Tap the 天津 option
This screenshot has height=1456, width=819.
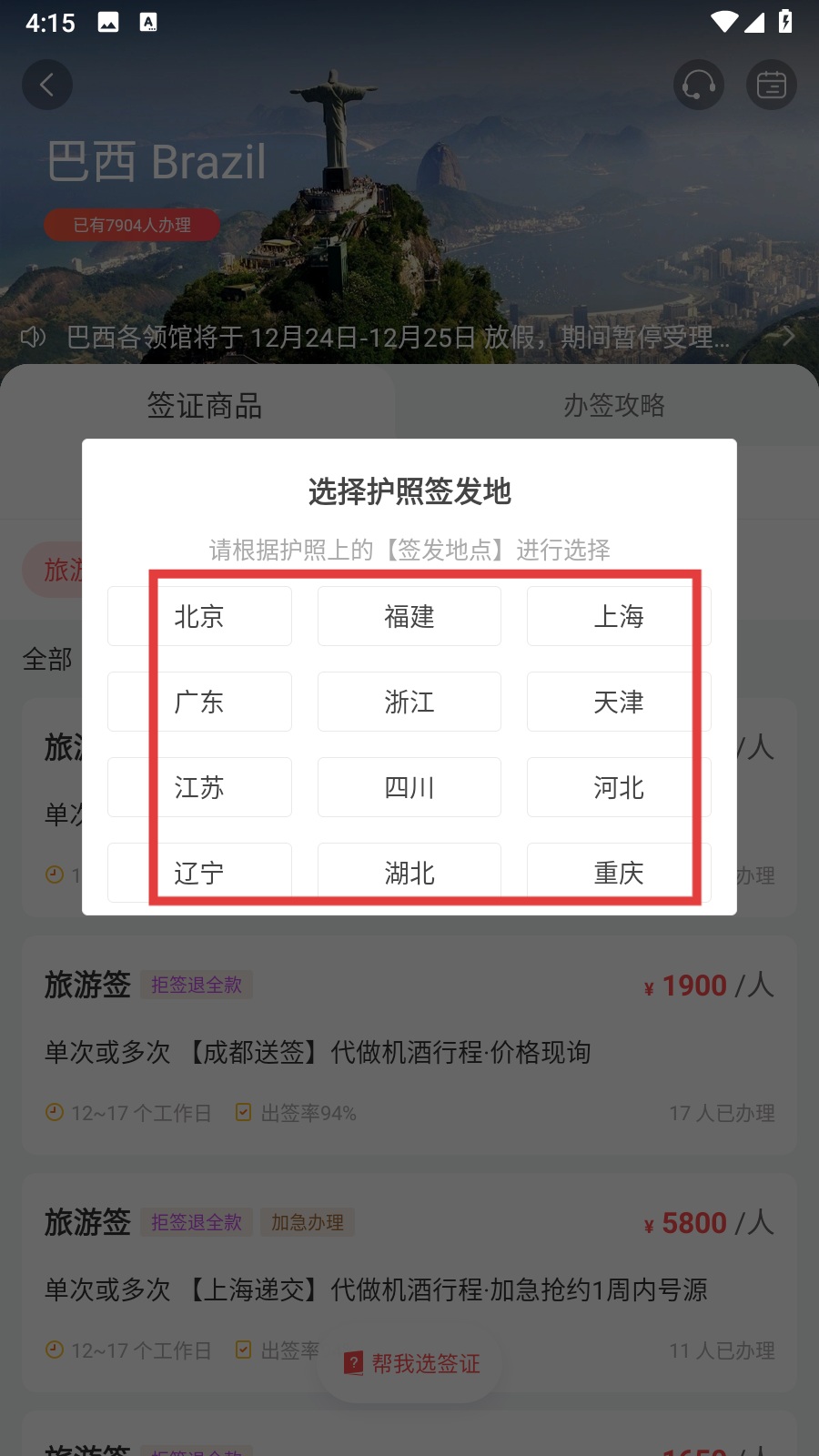(x=619, y=703)
